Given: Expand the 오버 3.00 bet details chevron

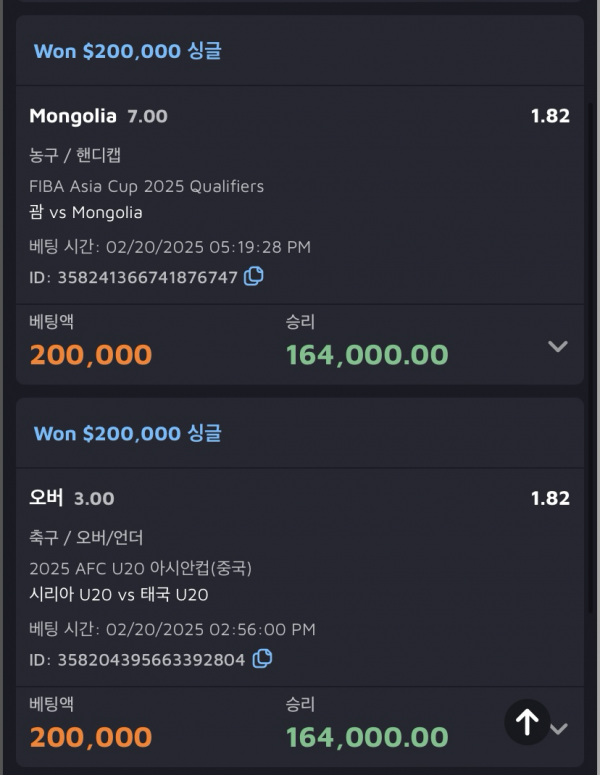Looking at the screenshot, I should tap(562, 728).
